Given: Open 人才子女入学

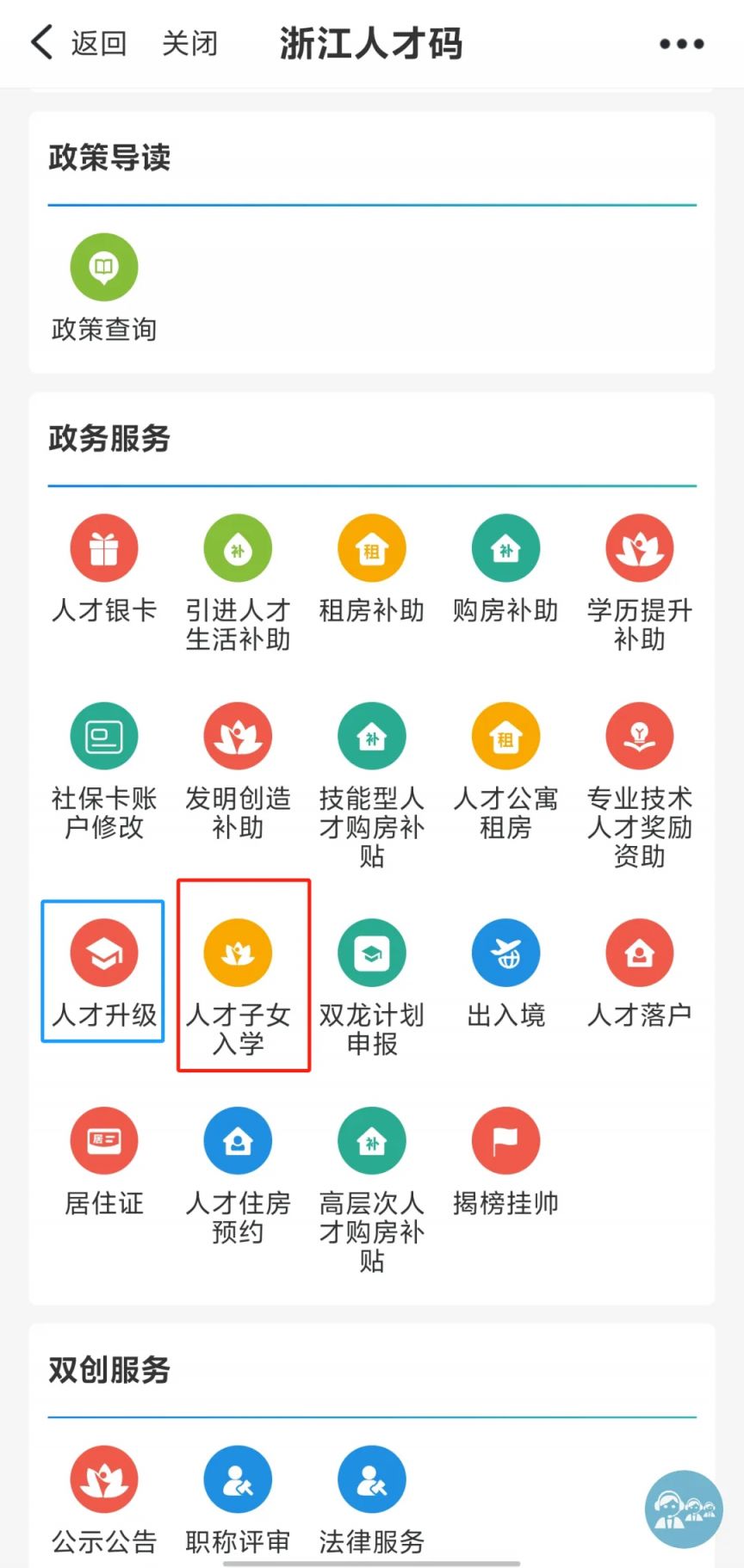Looking at the screenshot, I should pyautogui.click(x=244, y=975).
